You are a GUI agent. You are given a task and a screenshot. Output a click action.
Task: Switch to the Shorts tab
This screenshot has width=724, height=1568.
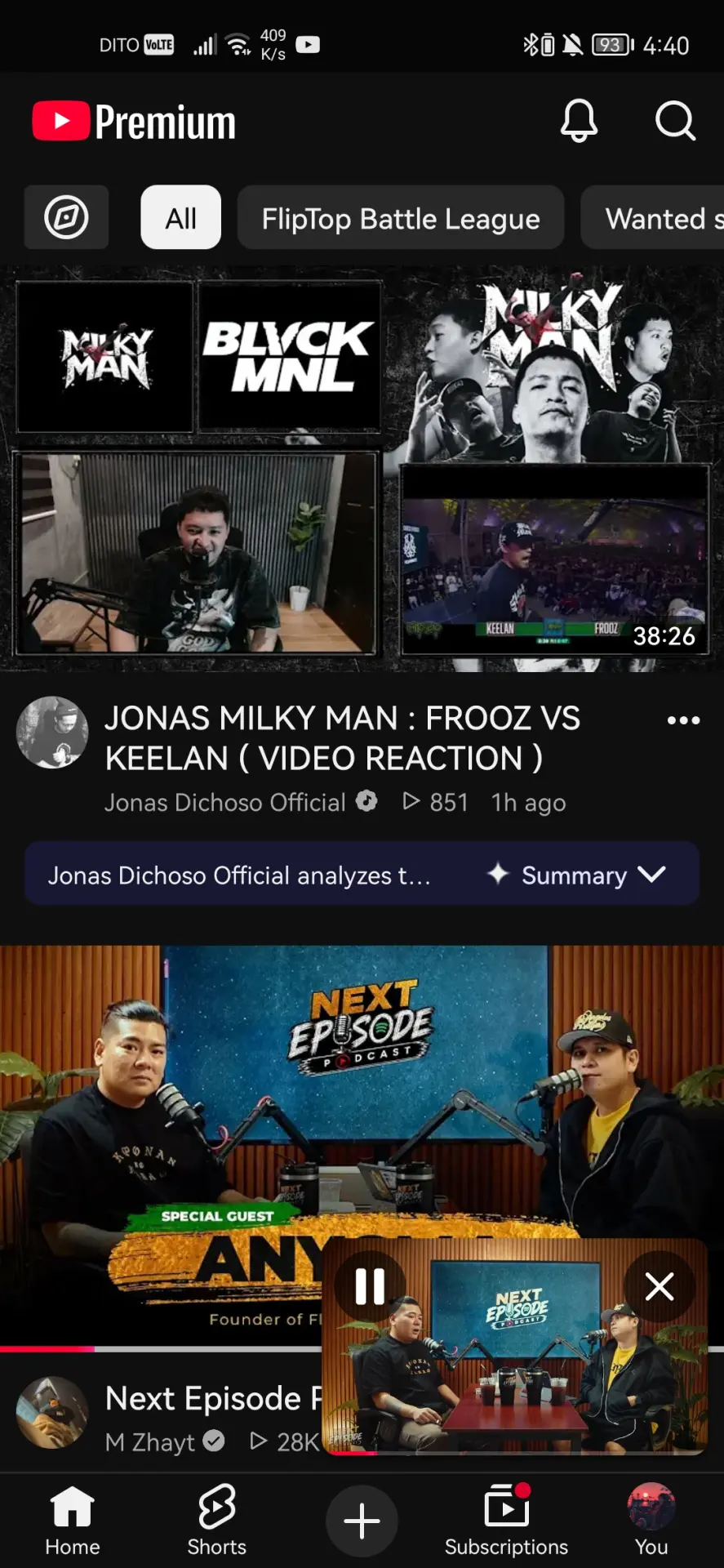[x=217, y=1521]
